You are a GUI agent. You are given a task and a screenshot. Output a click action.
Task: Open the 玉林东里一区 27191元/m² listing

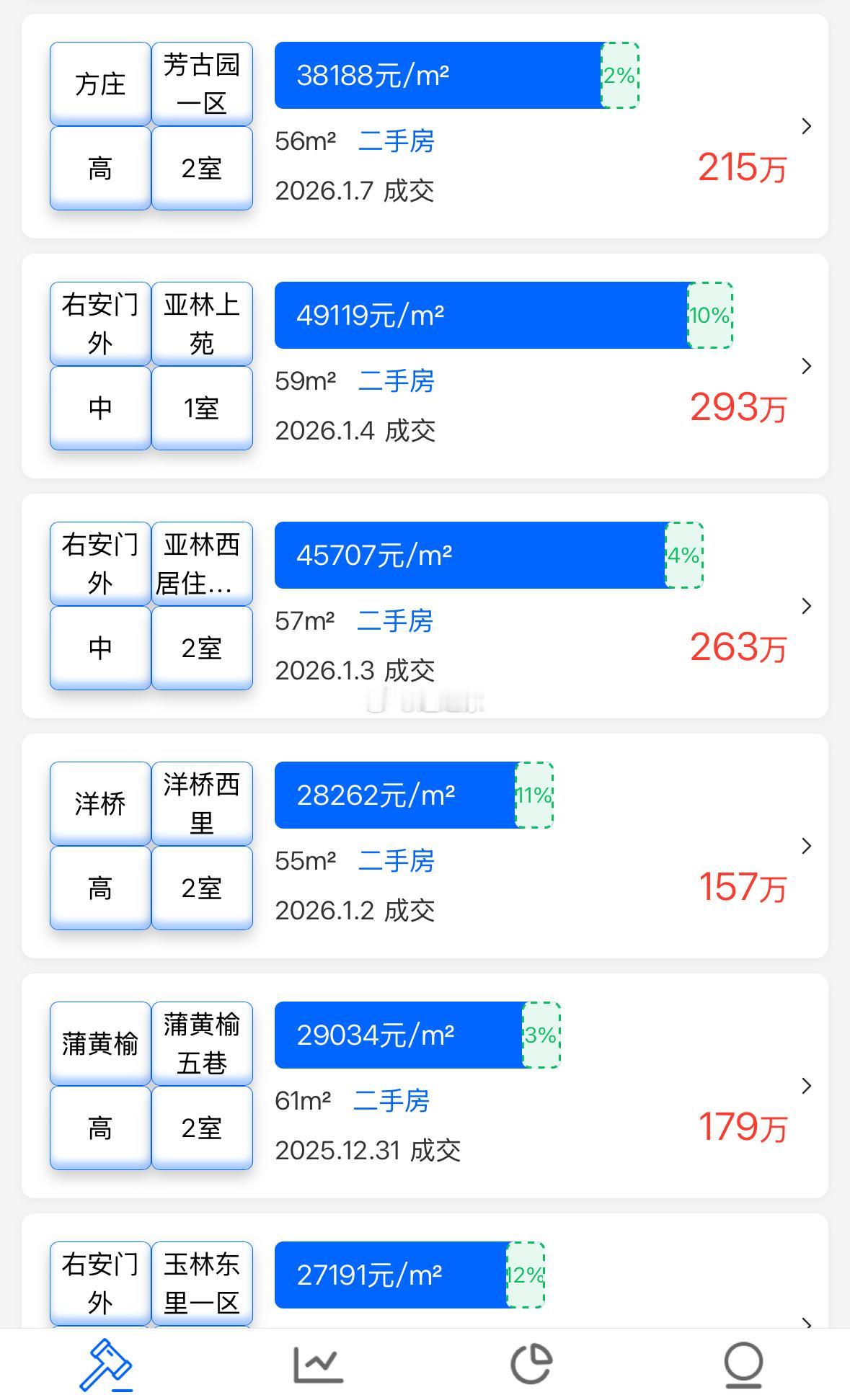pyautogui.click(x=425, y=1271)
